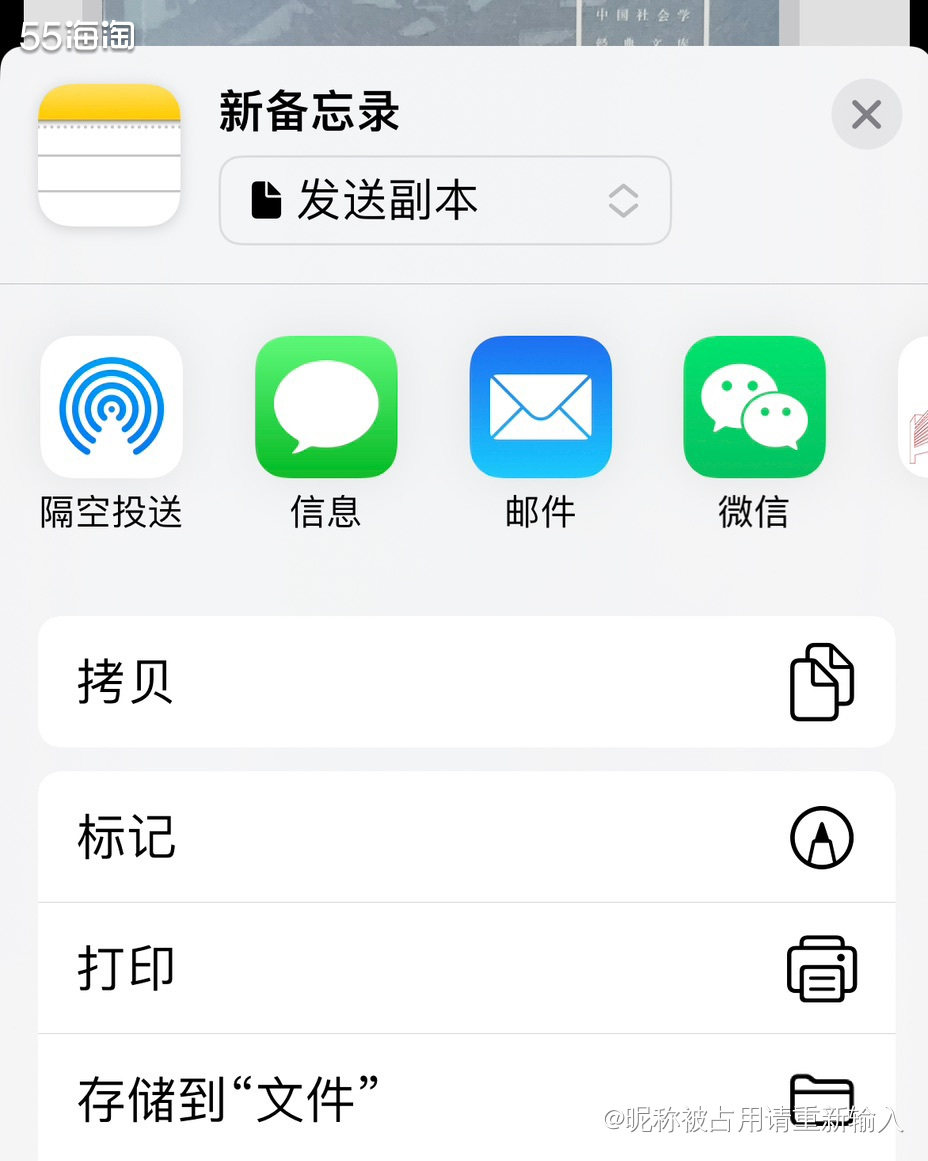Expand the chevron arrows beside 发送副本
This screenshot has width=928, height=1161.
[622, 200]
